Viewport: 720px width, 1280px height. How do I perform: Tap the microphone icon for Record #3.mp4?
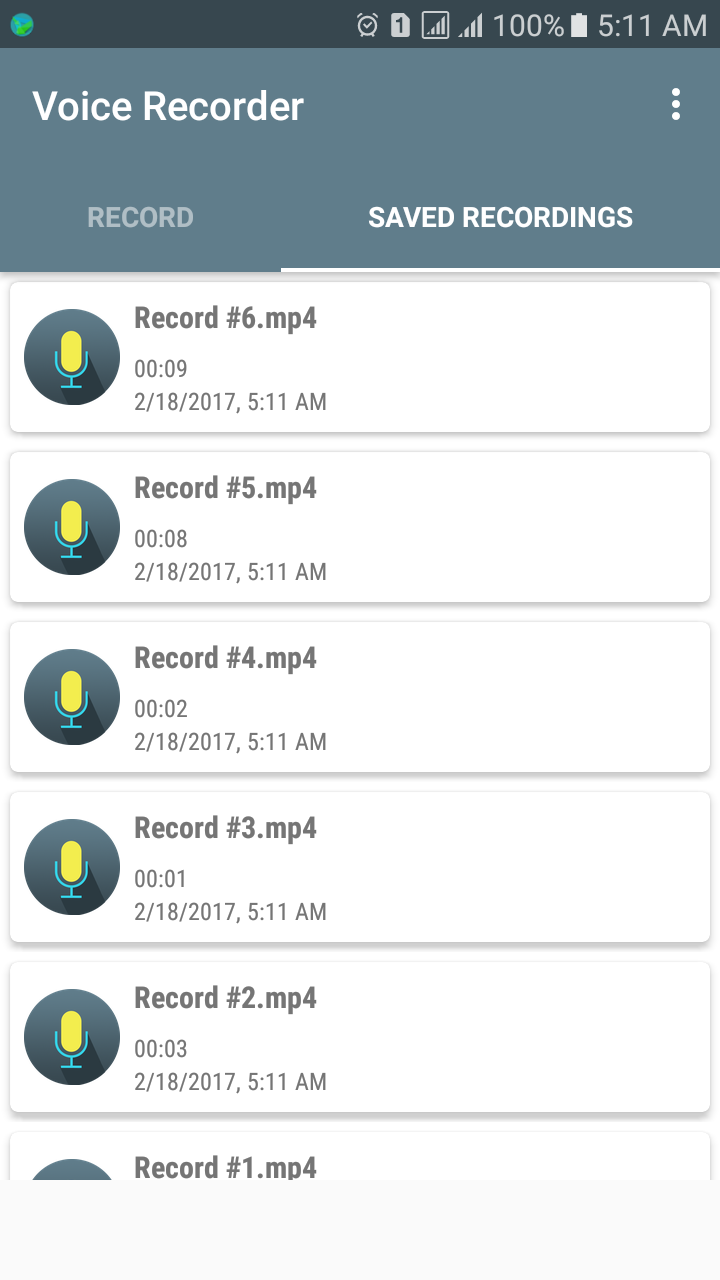pyautogui.click(x=71, y=866)
